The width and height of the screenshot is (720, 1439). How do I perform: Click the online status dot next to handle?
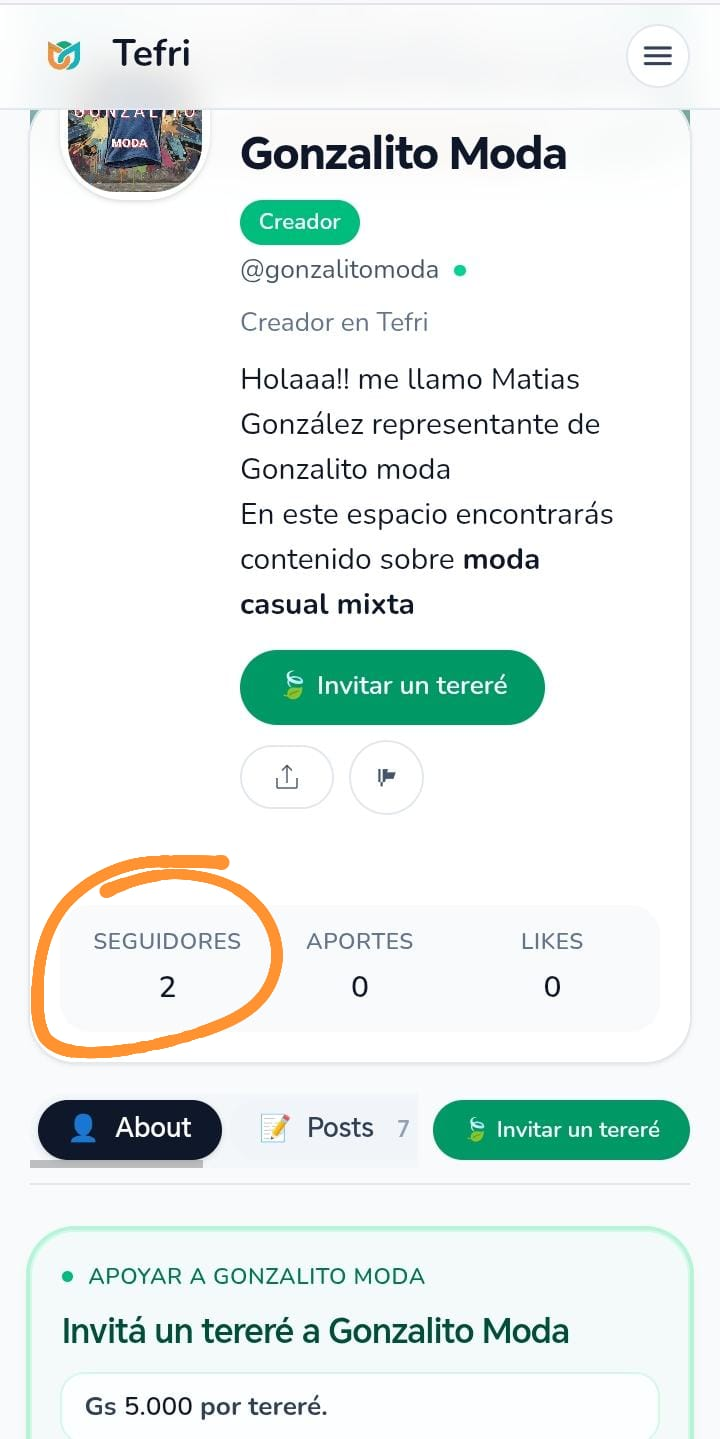pyautogui.click(x=459, y=269)
